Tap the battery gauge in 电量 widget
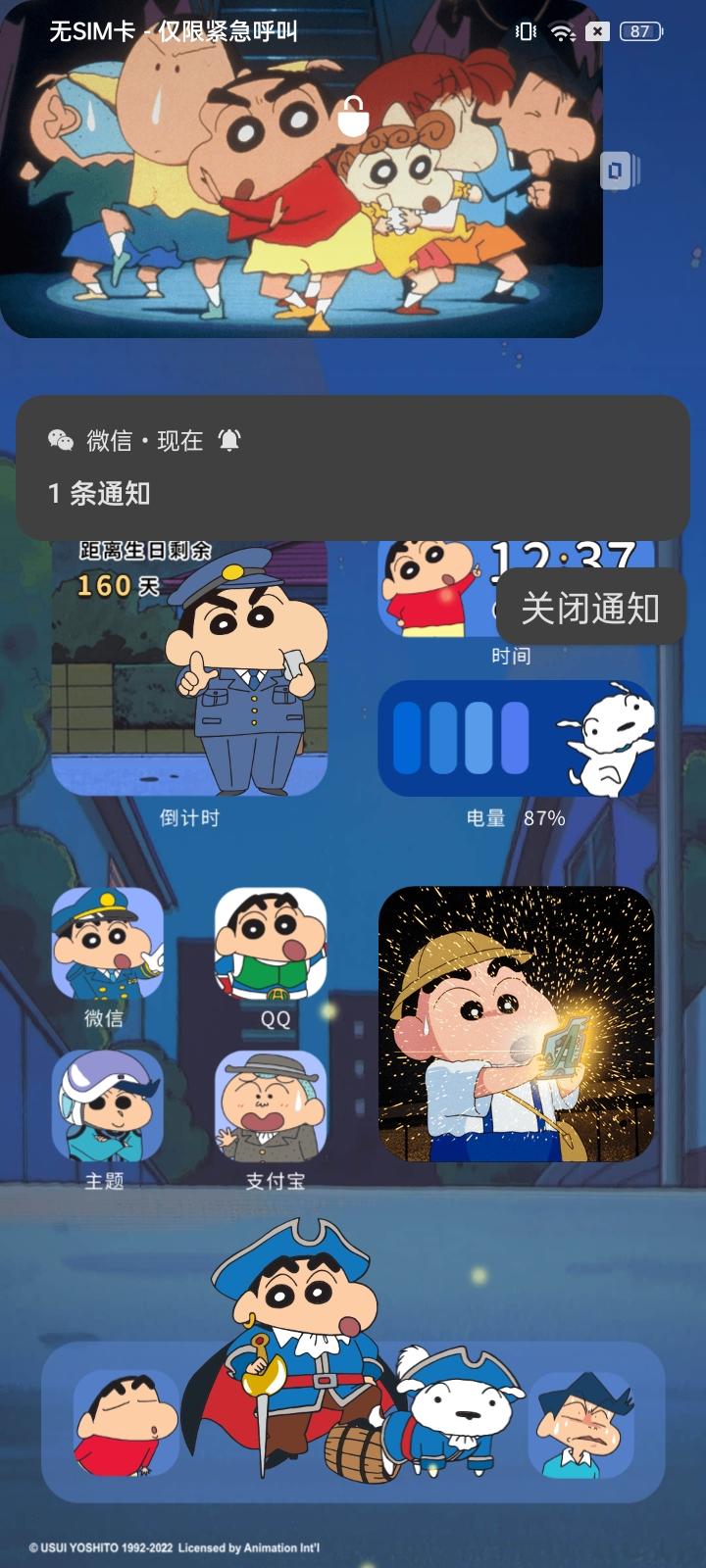 (461, 740)
